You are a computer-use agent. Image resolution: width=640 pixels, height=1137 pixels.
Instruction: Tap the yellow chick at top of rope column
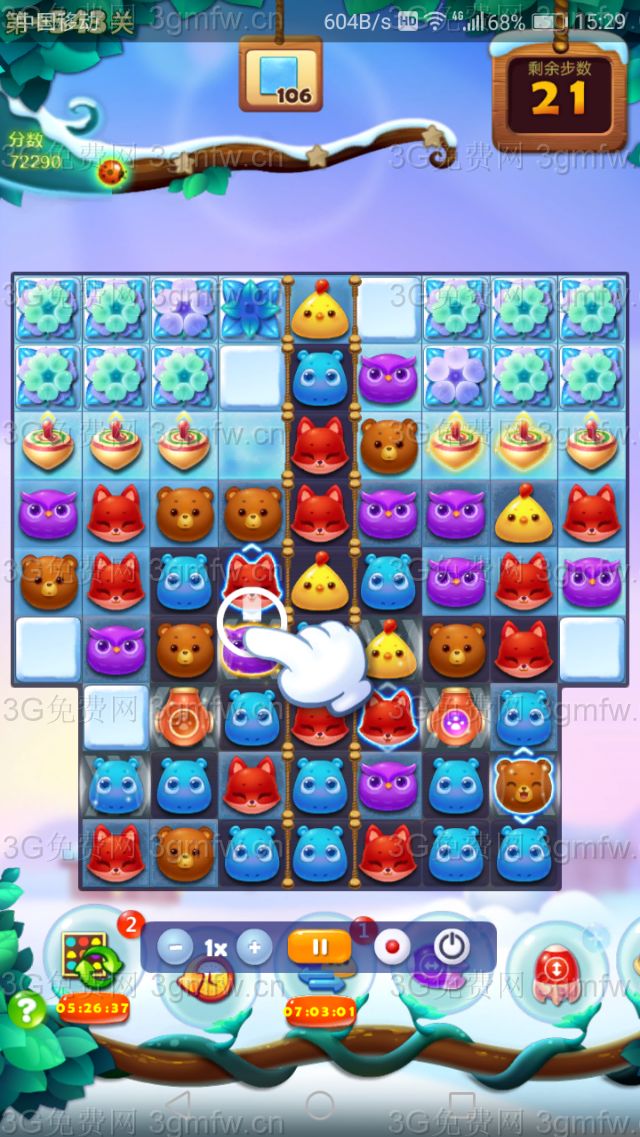tap(319, 311)
